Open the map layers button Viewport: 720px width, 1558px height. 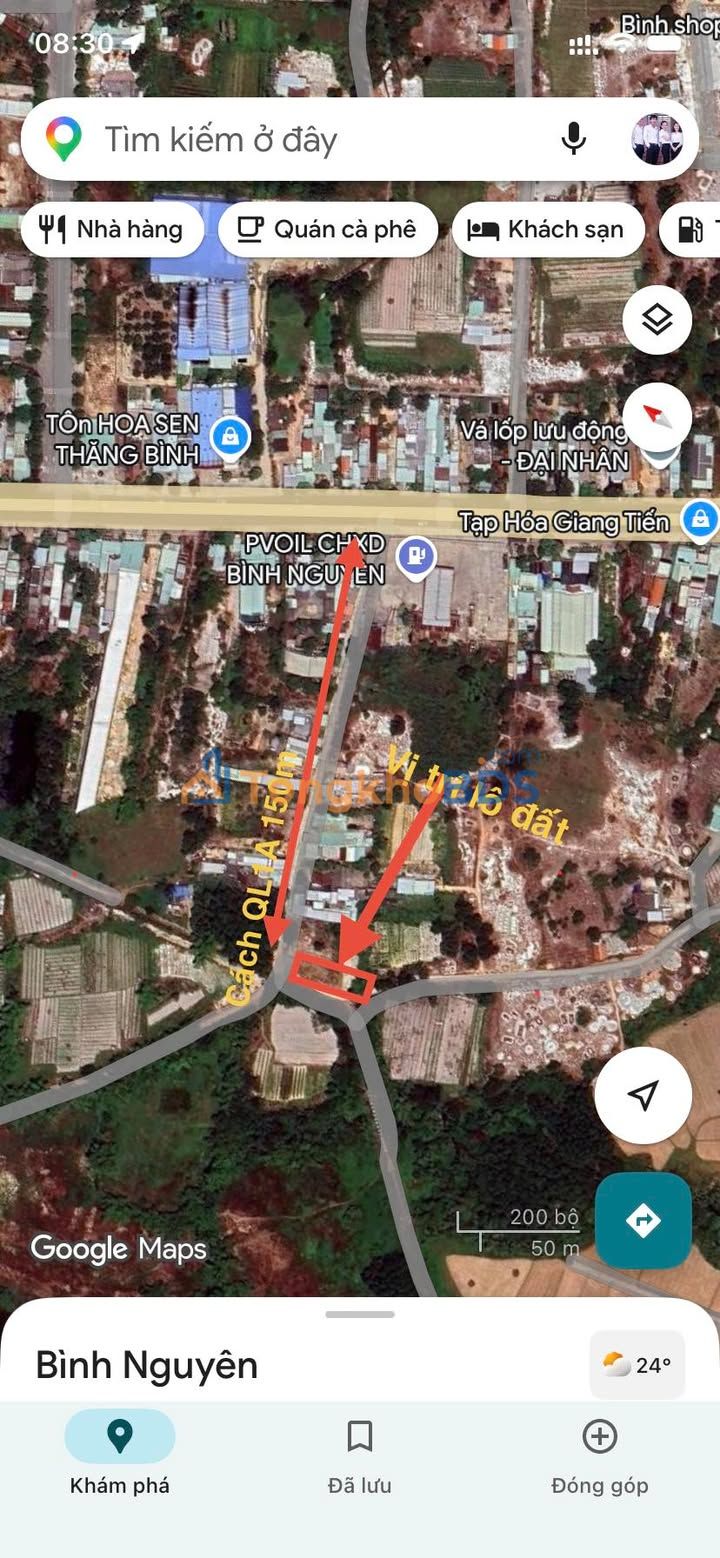(657, 320)
